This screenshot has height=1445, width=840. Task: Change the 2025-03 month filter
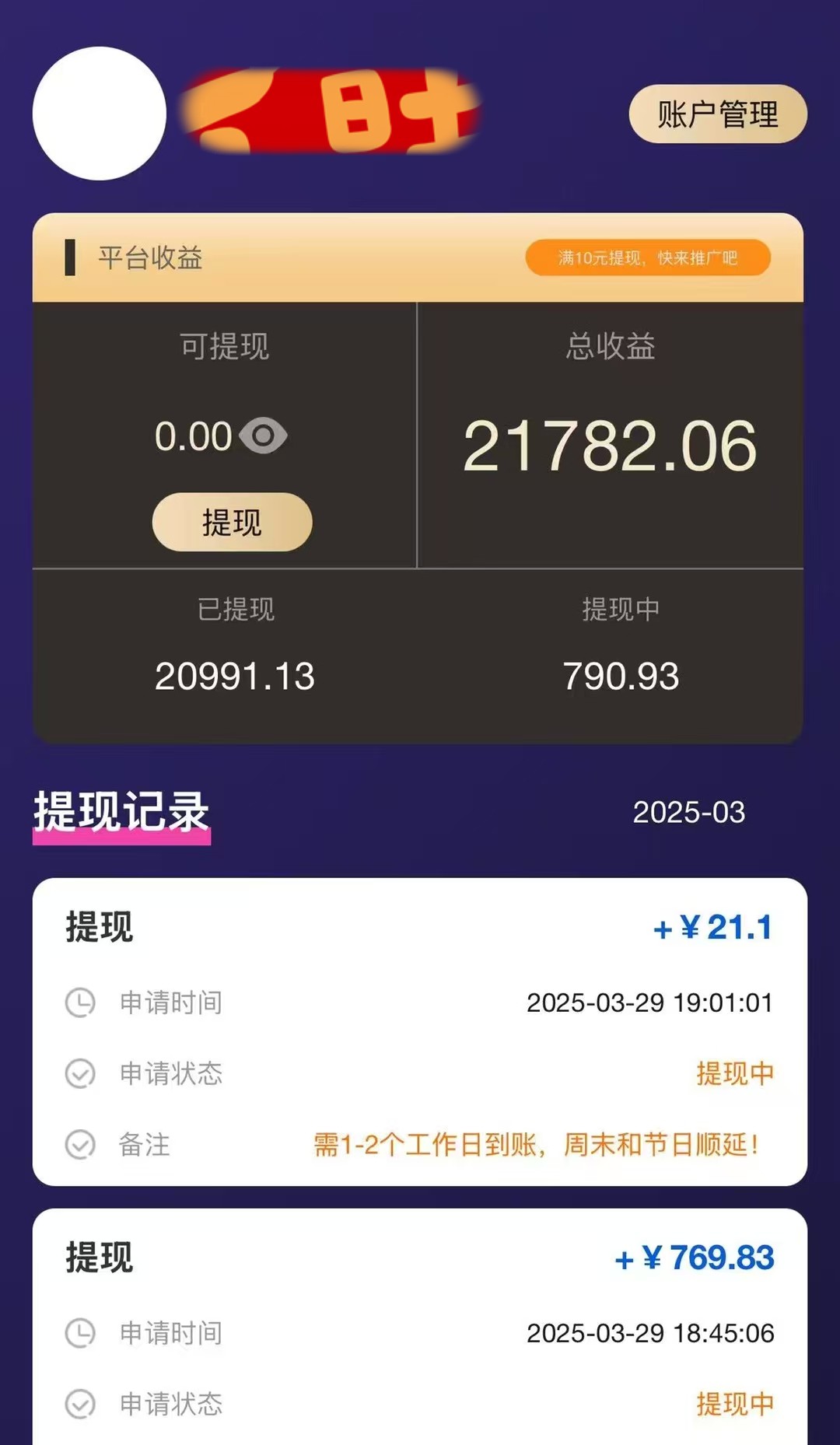pos(688,812)
